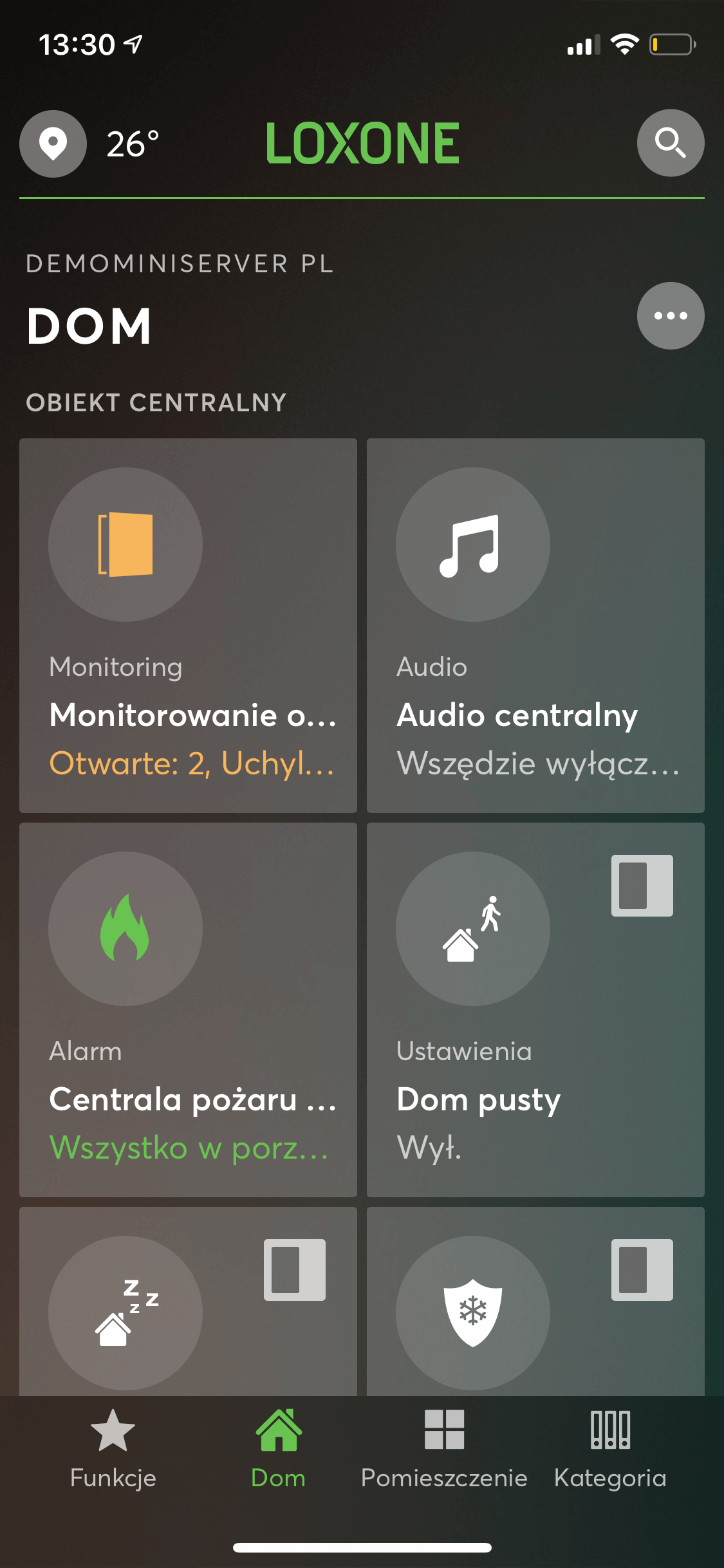Viewport: 724px width, 1568px height.
Task: Toggle the switch on the sleep tile
Action: pyautogui.click(x=295, y=1268)
